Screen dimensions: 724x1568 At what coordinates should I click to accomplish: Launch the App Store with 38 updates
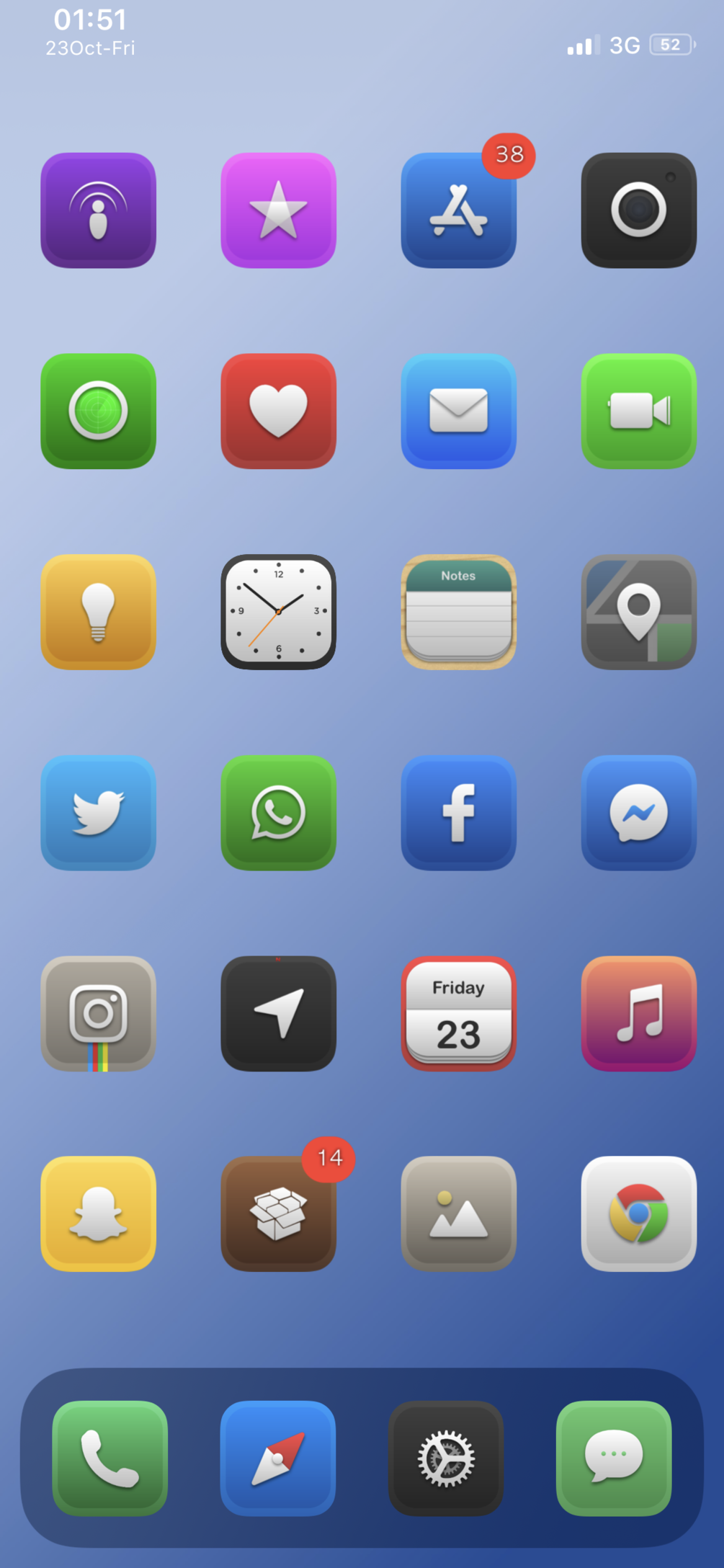point(458,210)
